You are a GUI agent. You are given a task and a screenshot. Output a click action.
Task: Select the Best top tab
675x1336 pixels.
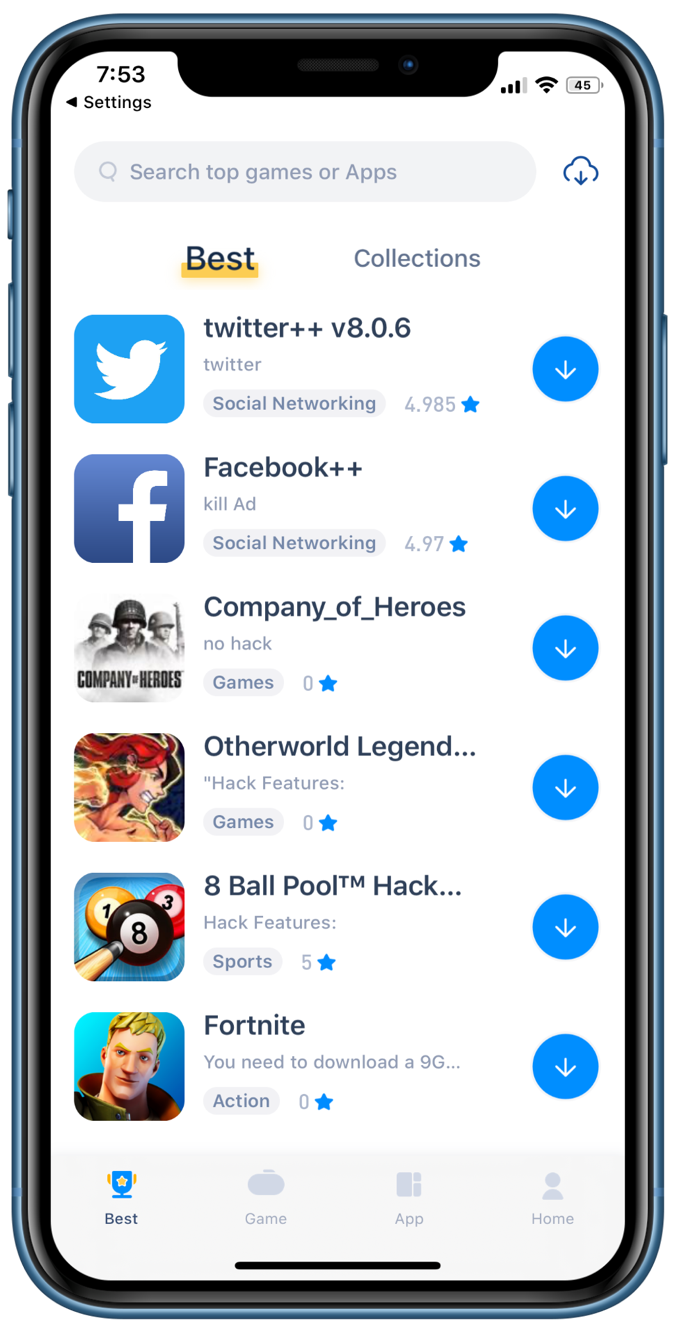pos(220,258)
